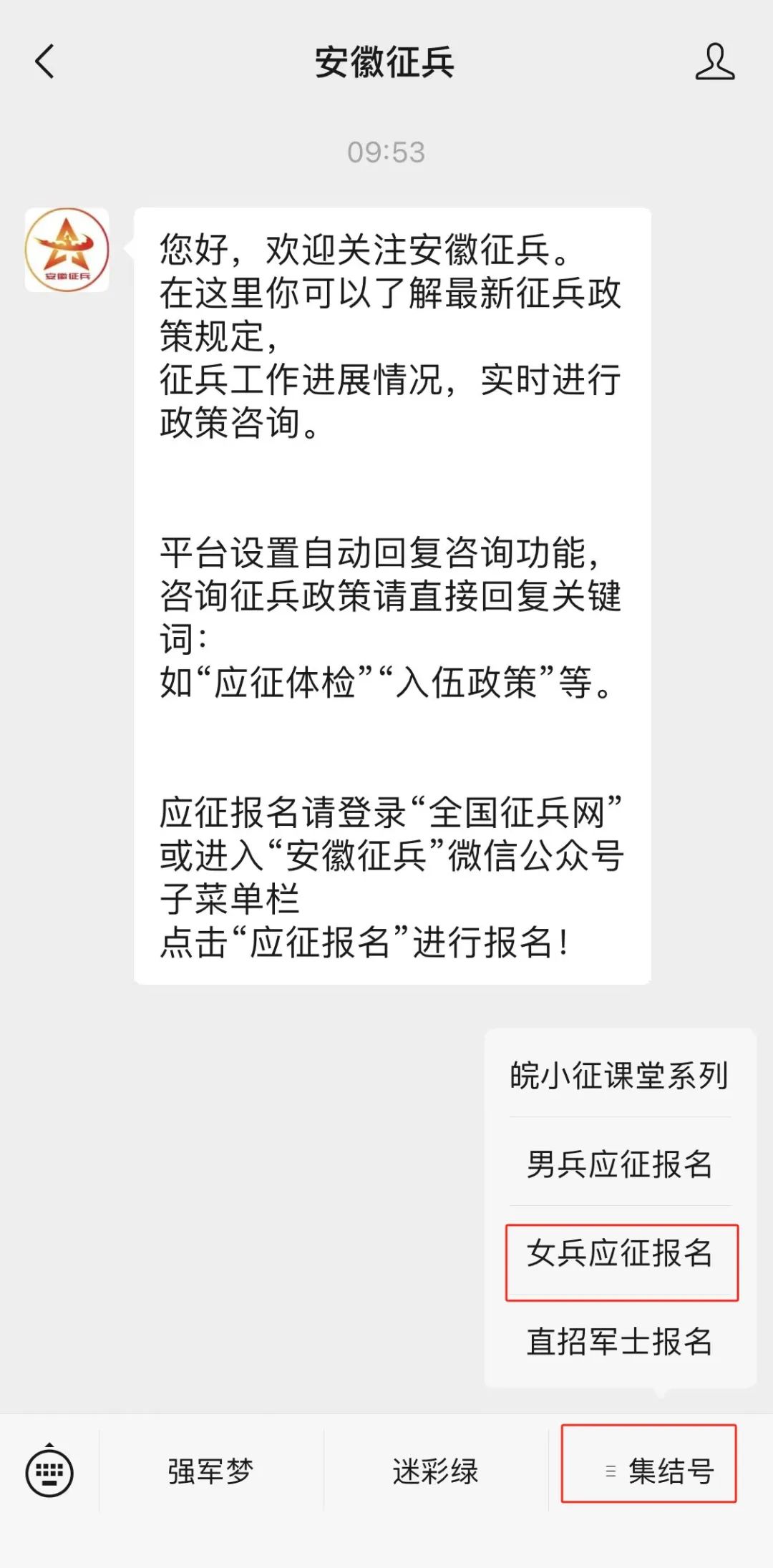Open 直招军士报名
Image resolution: width=773 pixels, height=1568 pixels.
[620, 1341]
